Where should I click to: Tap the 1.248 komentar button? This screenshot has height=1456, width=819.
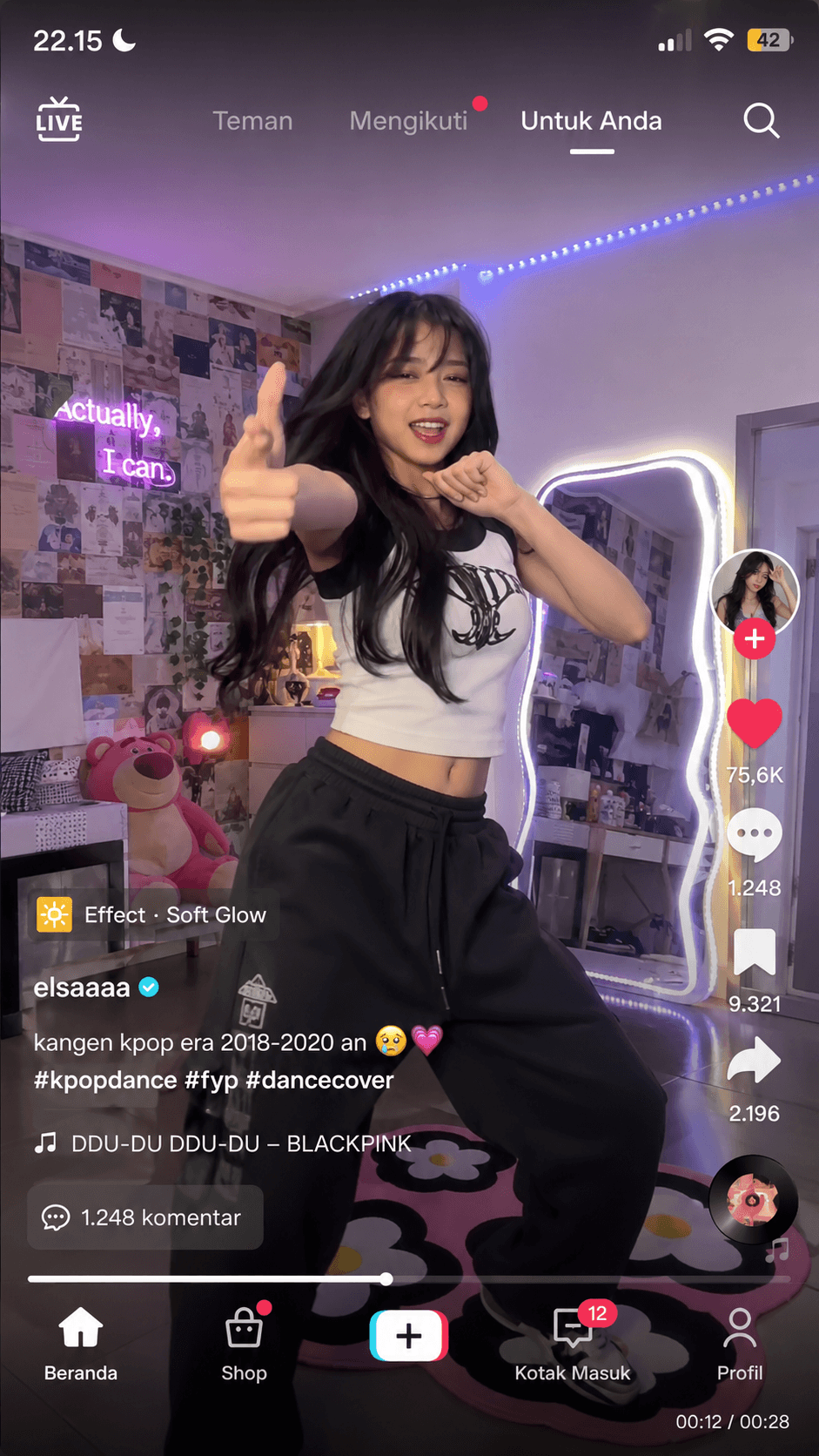pyautogui.click(x=145, y=1217)
